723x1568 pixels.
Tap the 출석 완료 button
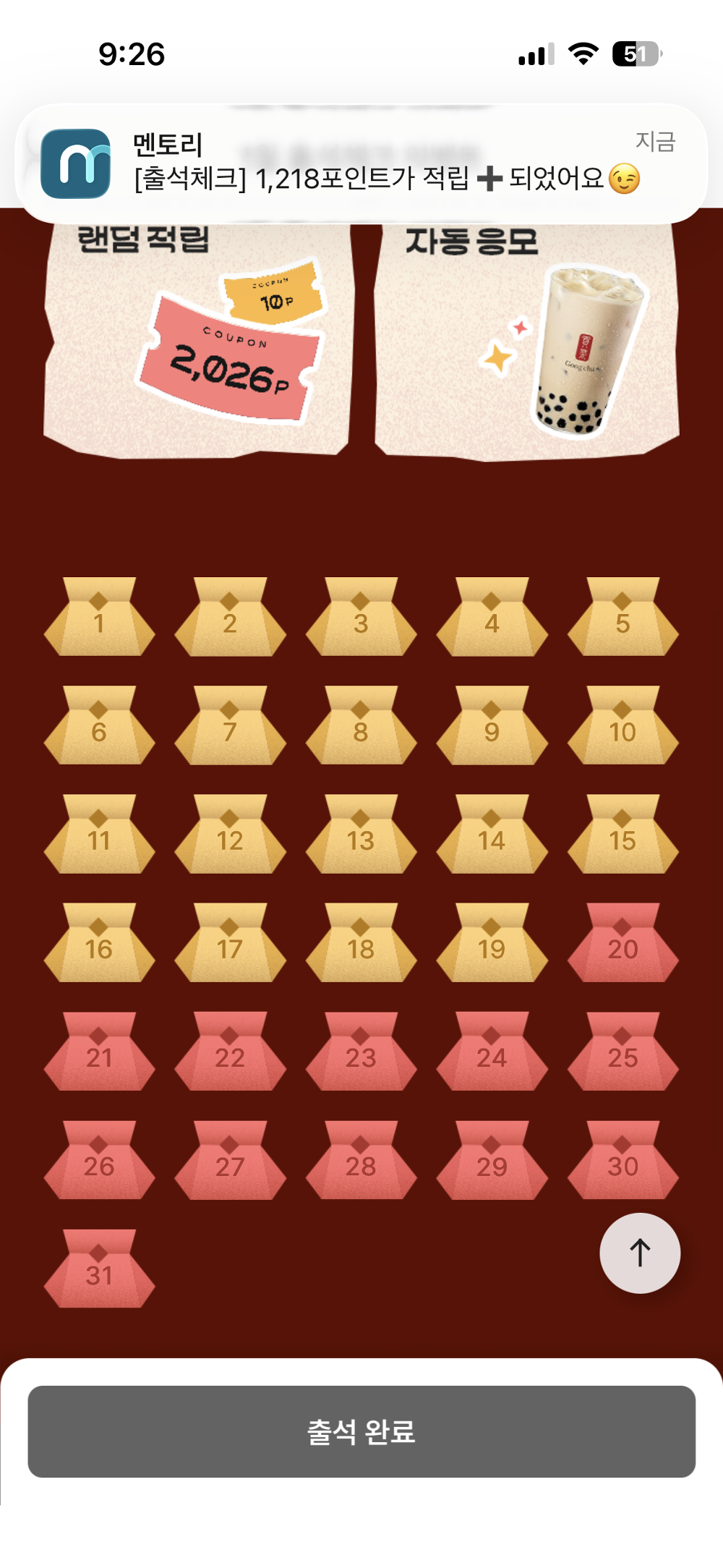click(361, 1431)
